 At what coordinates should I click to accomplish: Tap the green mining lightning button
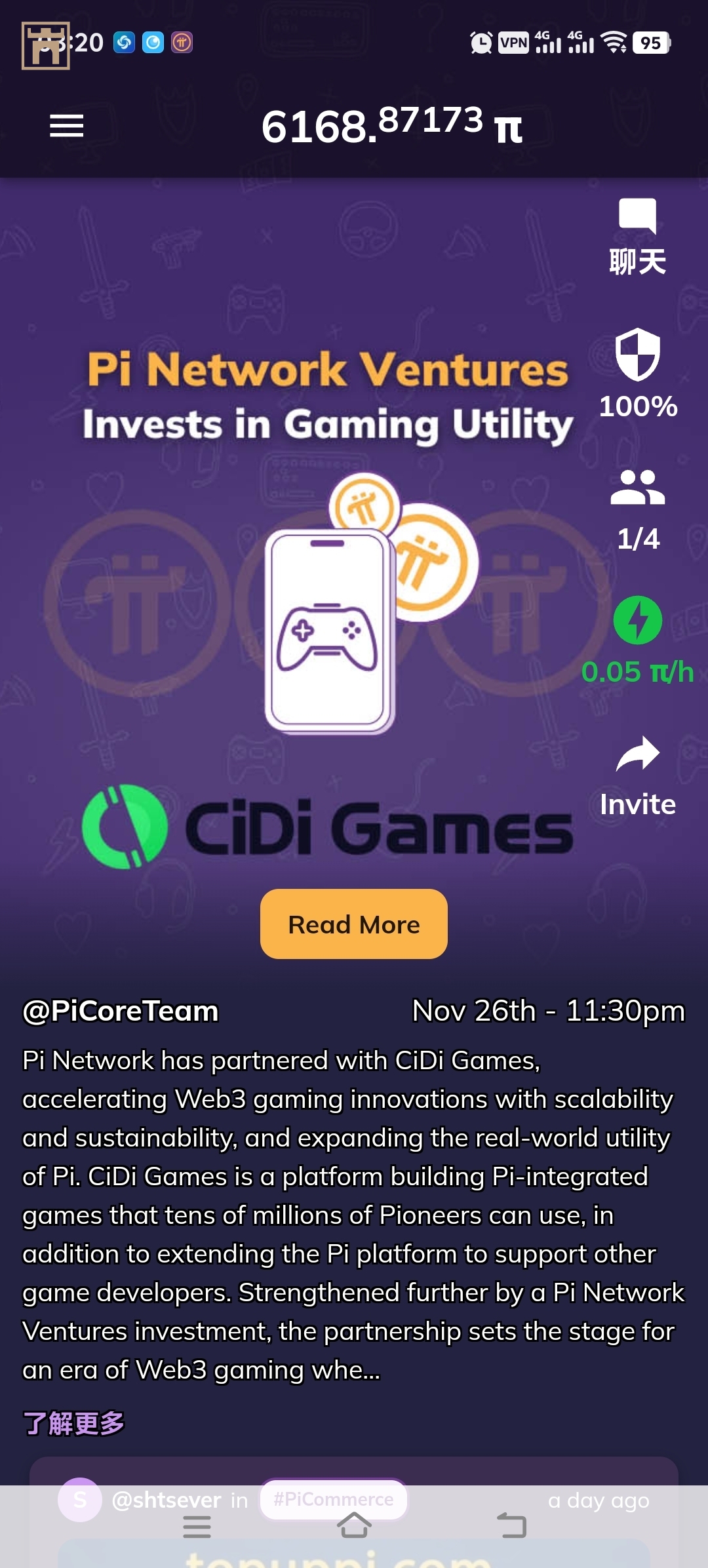coord(637,620)
